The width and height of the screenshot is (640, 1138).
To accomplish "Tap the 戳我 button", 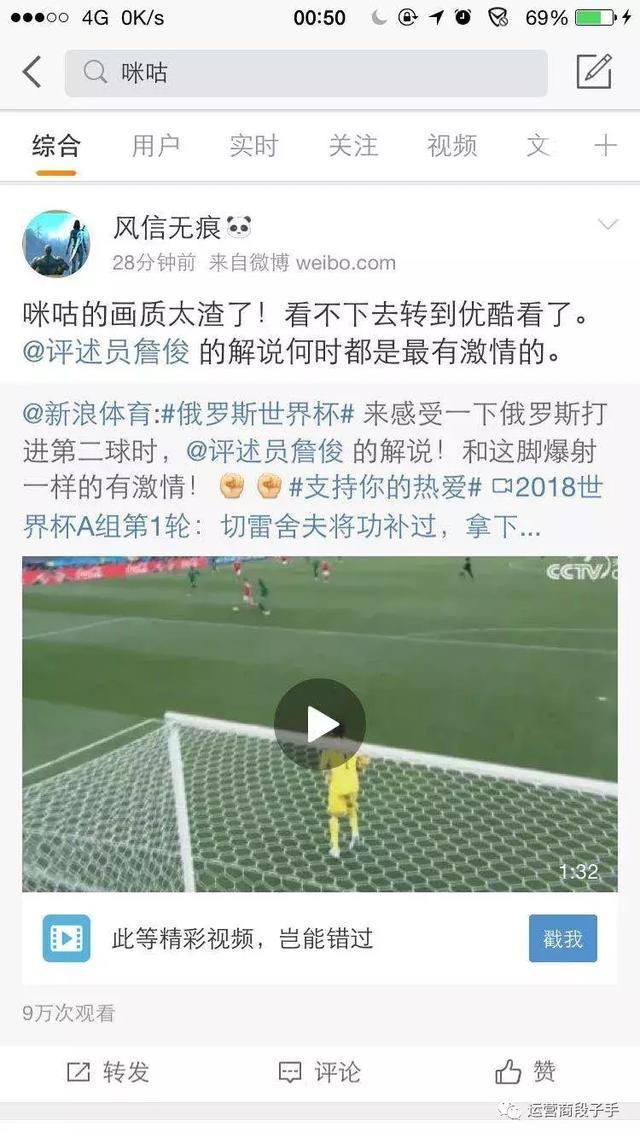I will click(562, 939).
